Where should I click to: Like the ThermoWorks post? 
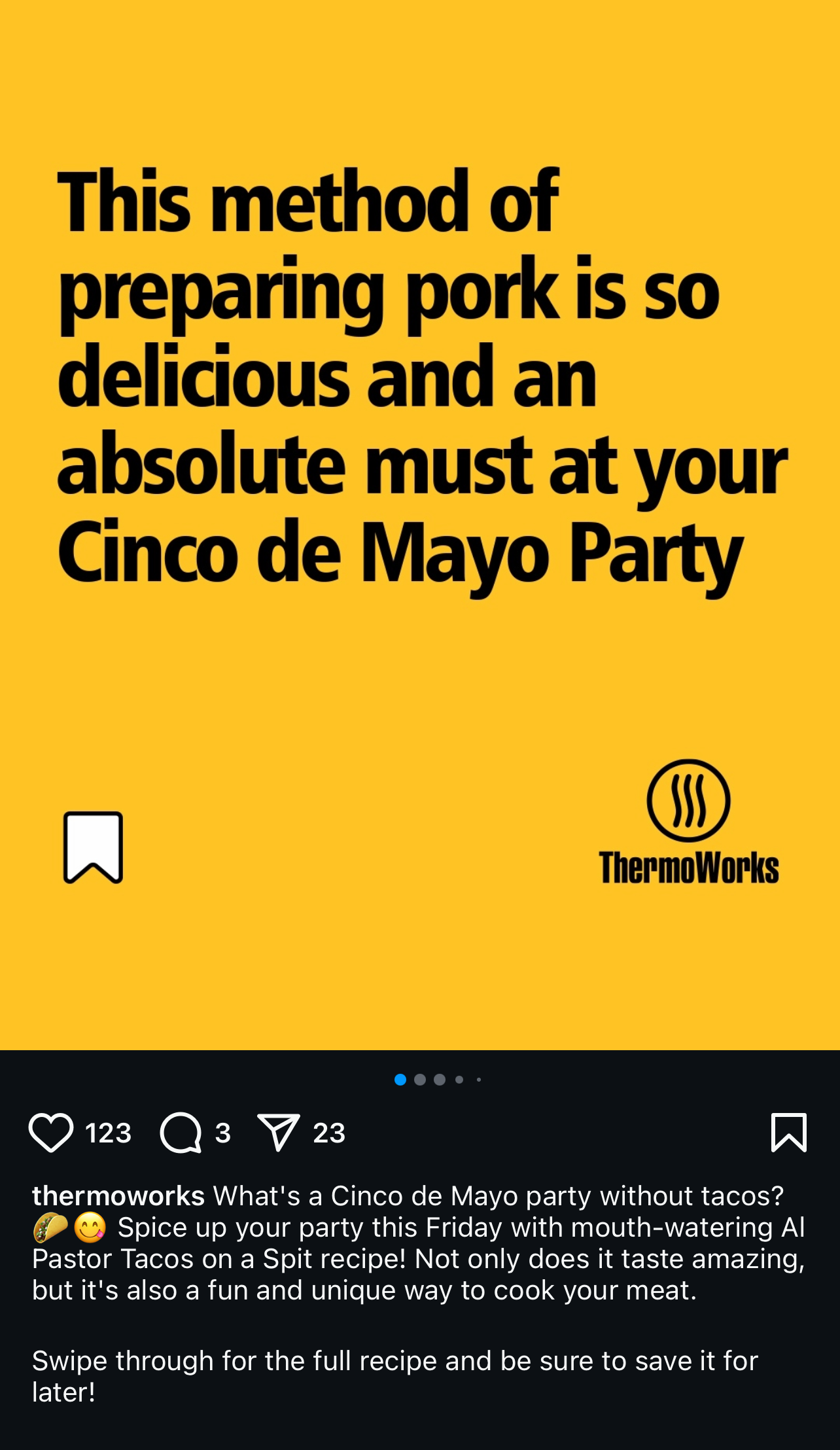51,1133
